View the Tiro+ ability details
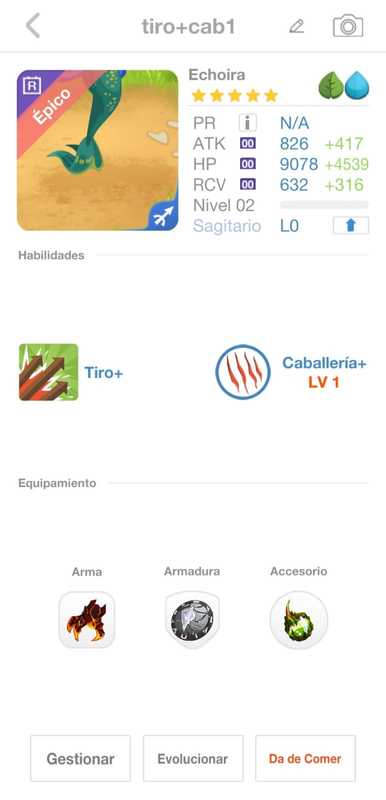The height and width of the screenshot is (800, 386). point(71,372)
